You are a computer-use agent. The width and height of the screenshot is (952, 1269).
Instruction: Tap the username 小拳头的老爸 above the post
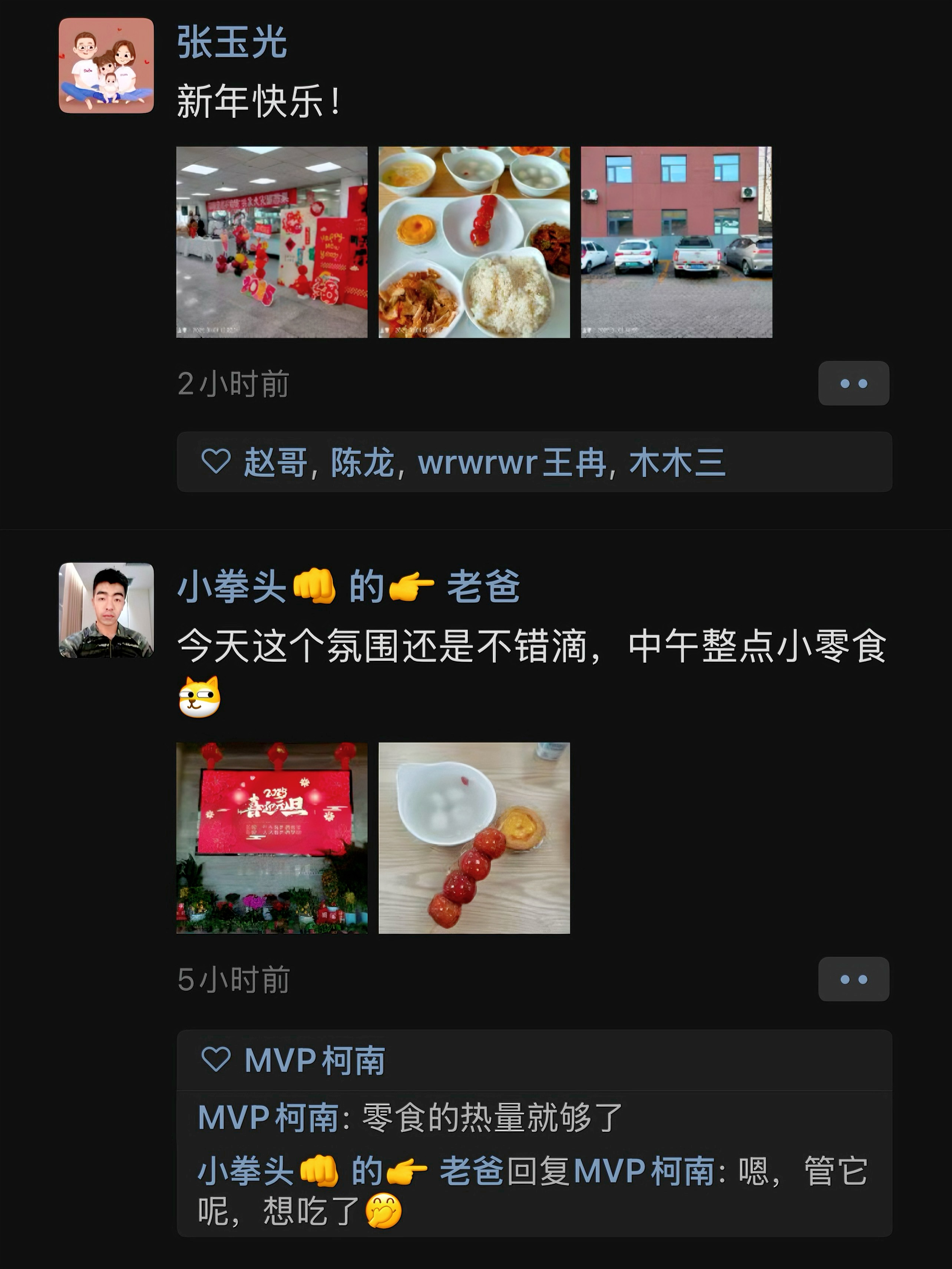(348, 587)
